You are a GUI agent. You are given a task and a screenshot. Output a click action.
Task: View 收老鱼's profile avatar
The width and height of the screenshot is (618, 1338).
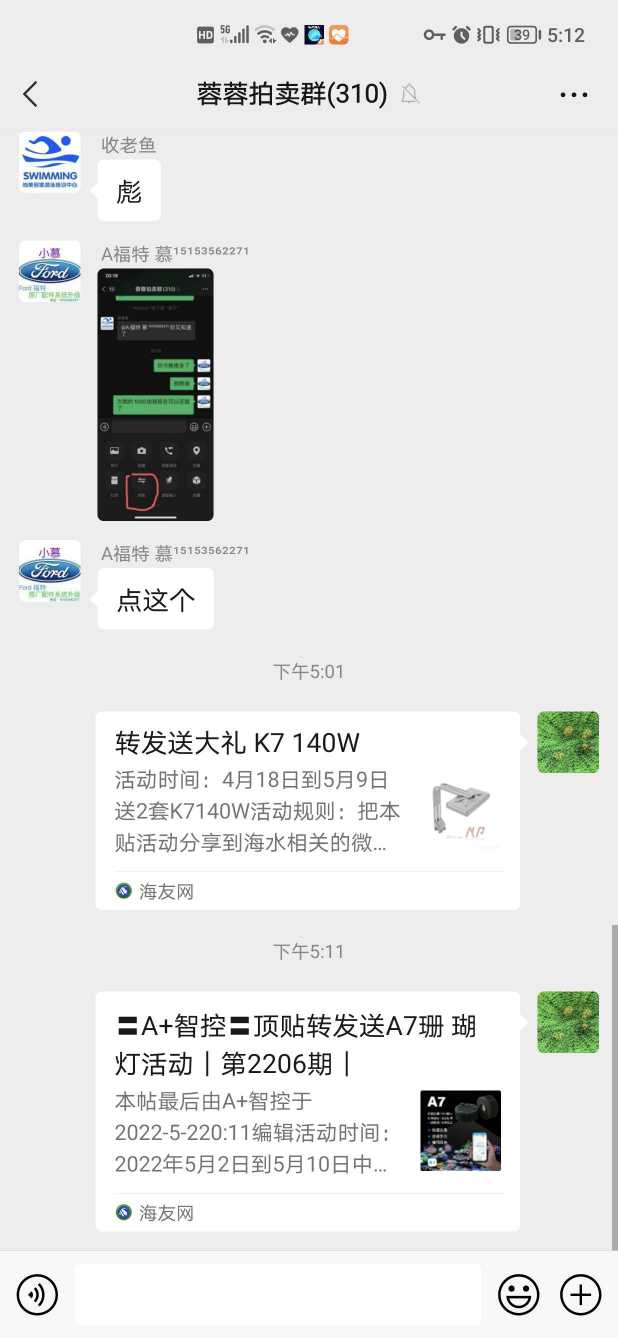coord(49,162)
